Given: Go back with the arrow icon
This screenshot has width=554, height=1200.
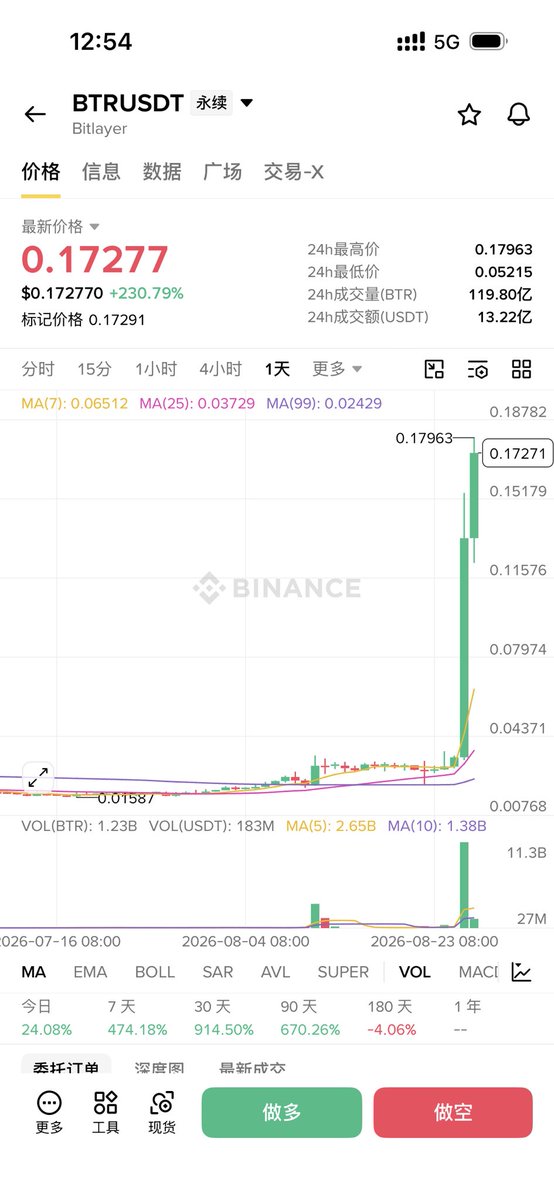Looking at the screenshot, I should pyautogui.click(x=35, y=114).
